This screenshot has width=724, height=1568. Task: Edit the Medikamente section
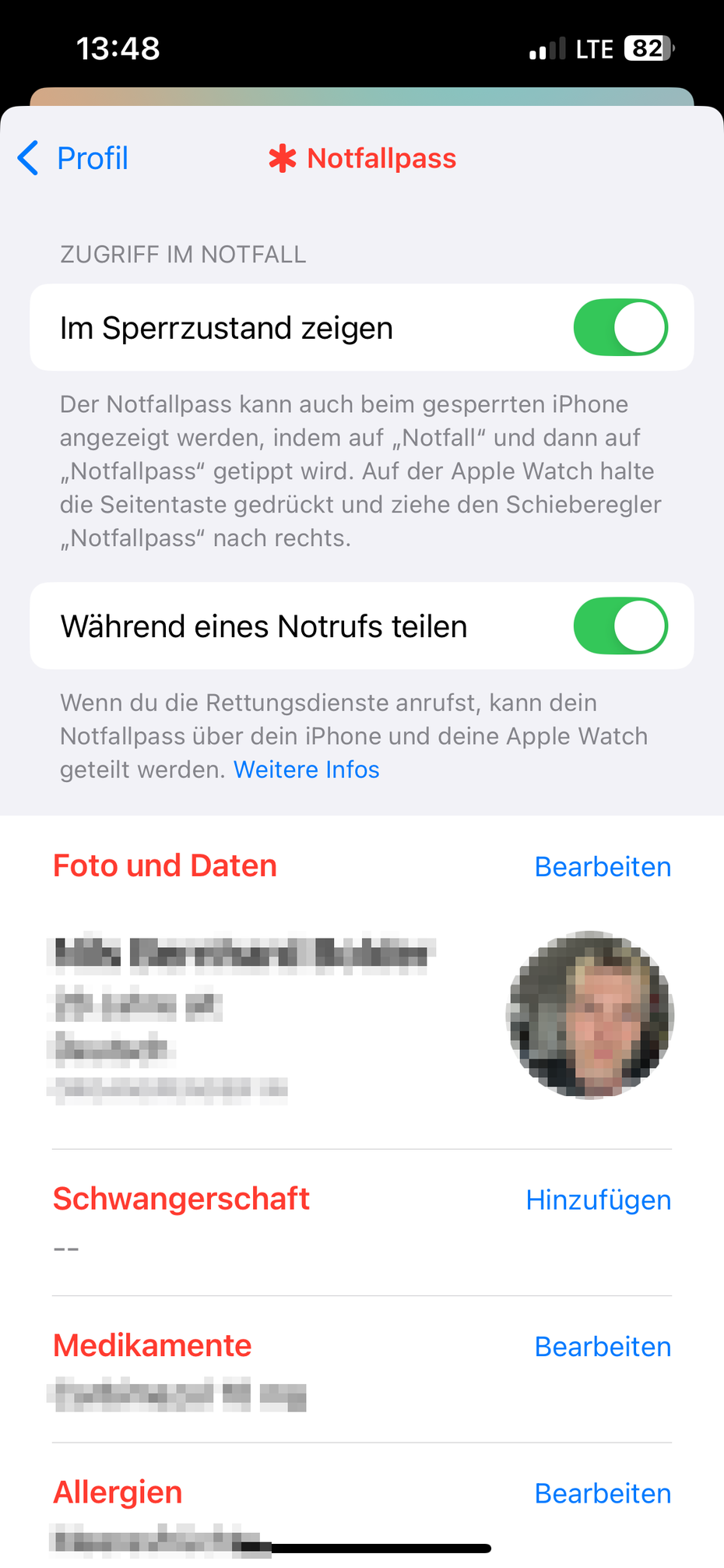603,1347
